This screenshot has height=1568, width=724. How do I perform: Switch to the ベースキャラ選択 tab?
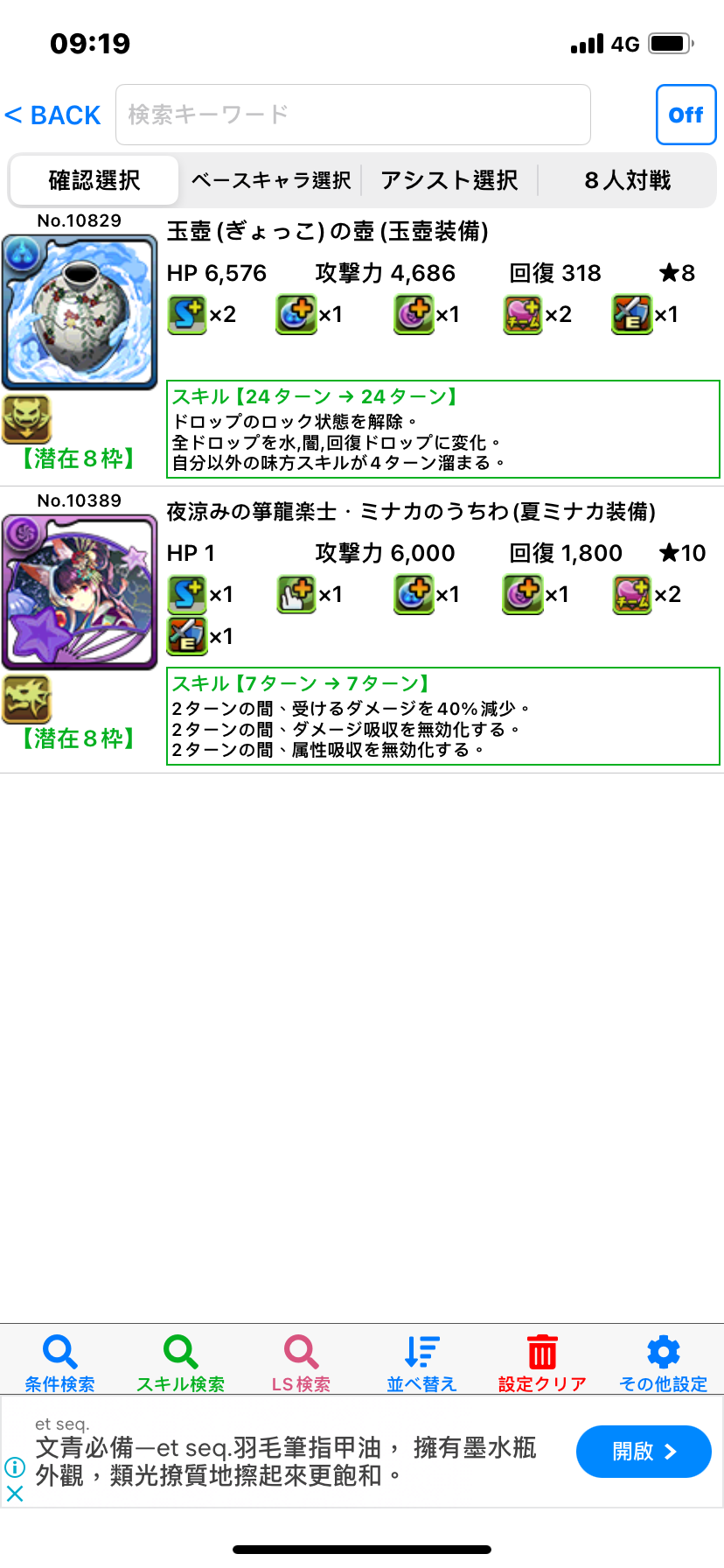(271, 180)
